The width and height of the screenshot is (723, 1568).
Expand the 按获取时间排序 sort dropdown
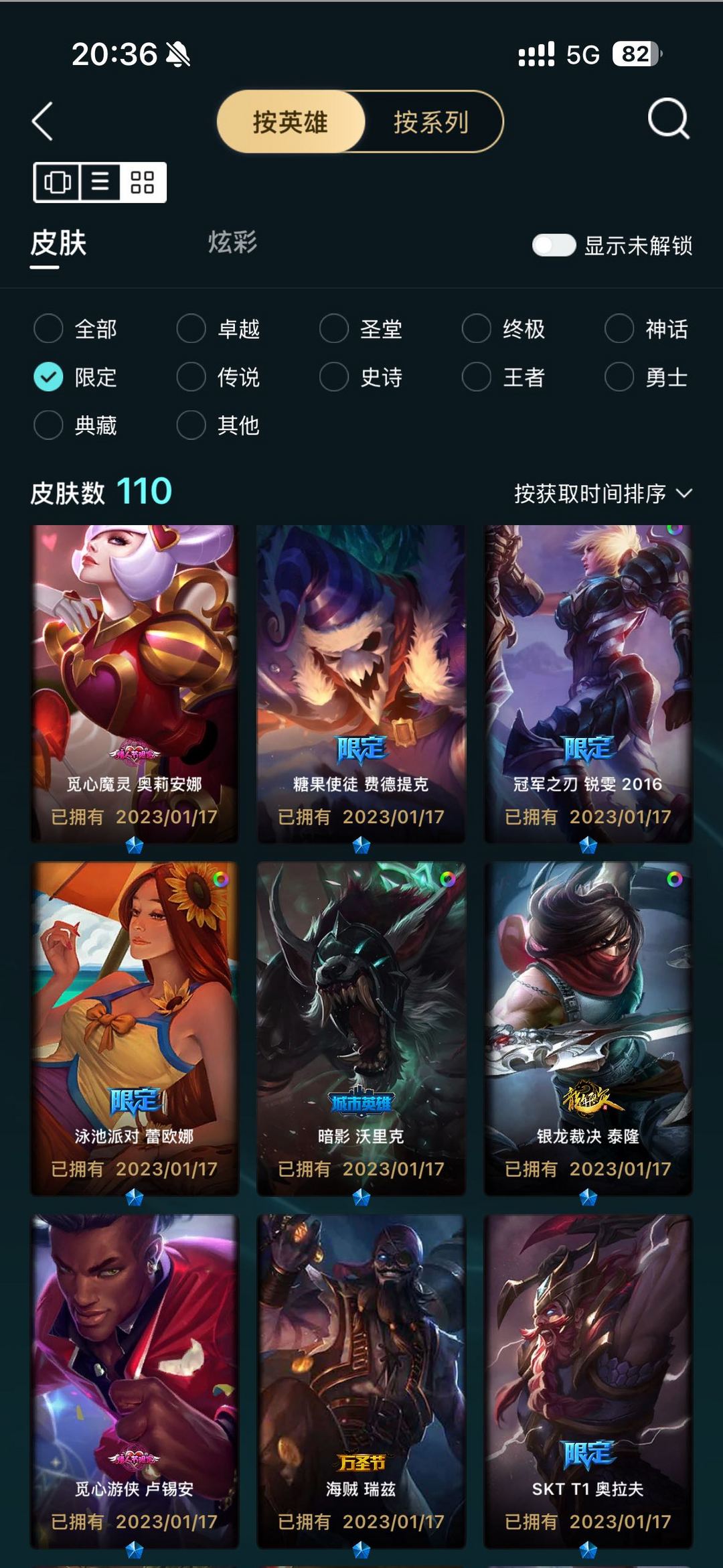click(x=602, y=494)
